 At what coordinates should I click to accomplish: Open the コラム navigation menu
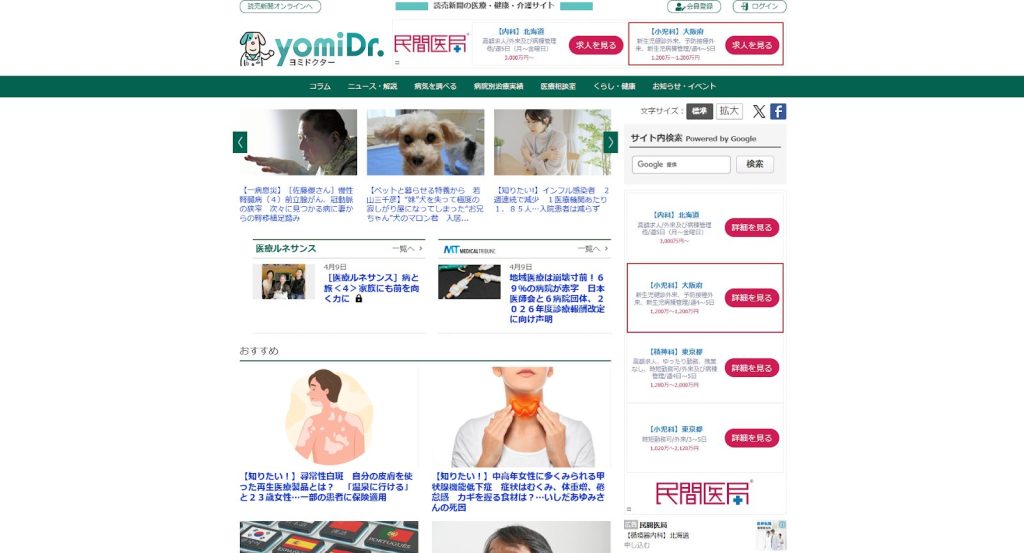(320, 87)
